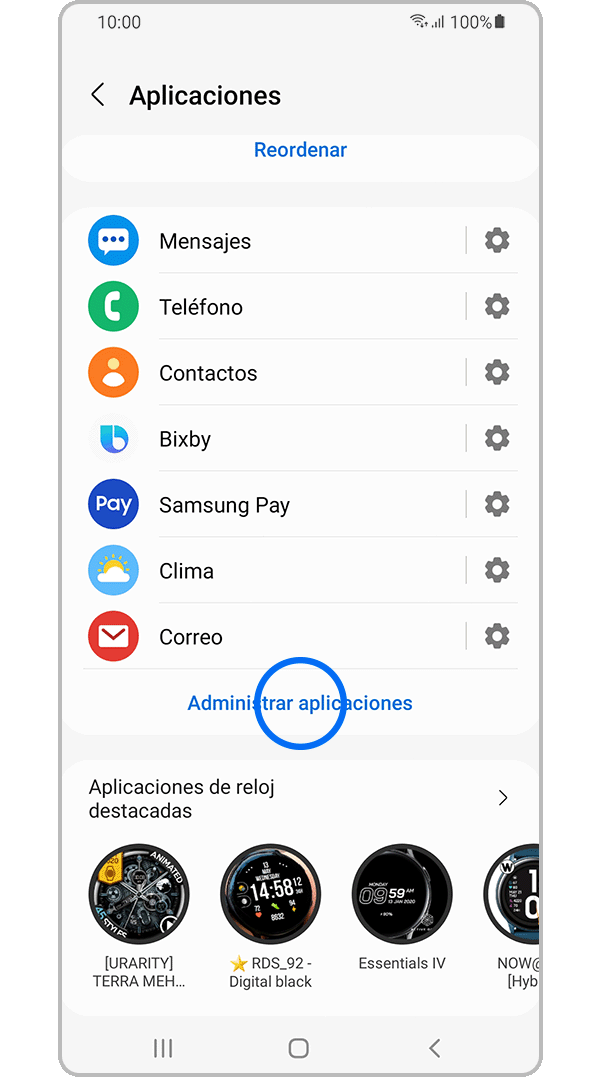Tap the Reordenar button
Viewport: 600px width, 1077px height.
(x=300, y=150)
